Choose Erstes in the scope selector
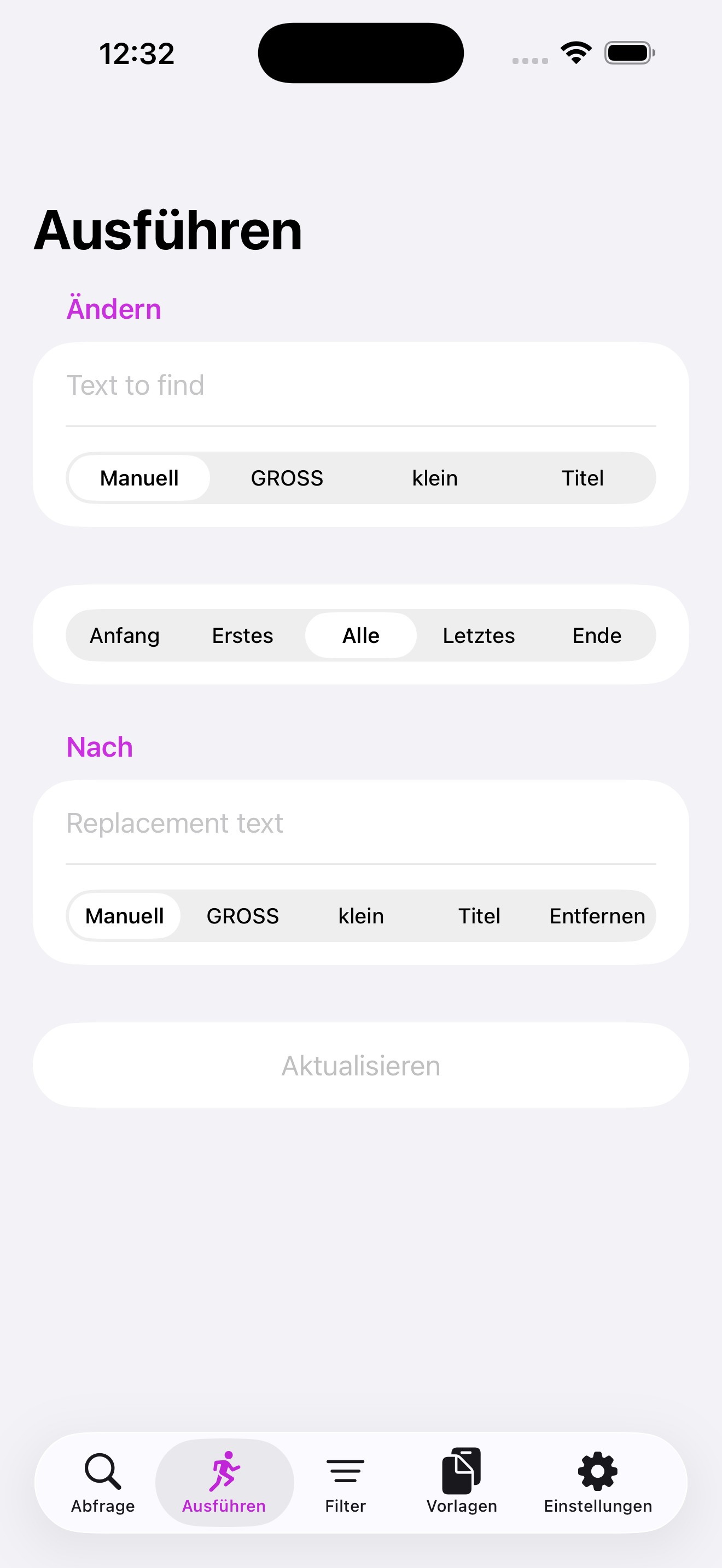This screenshot has width=722, height=1568. point(242,635)
